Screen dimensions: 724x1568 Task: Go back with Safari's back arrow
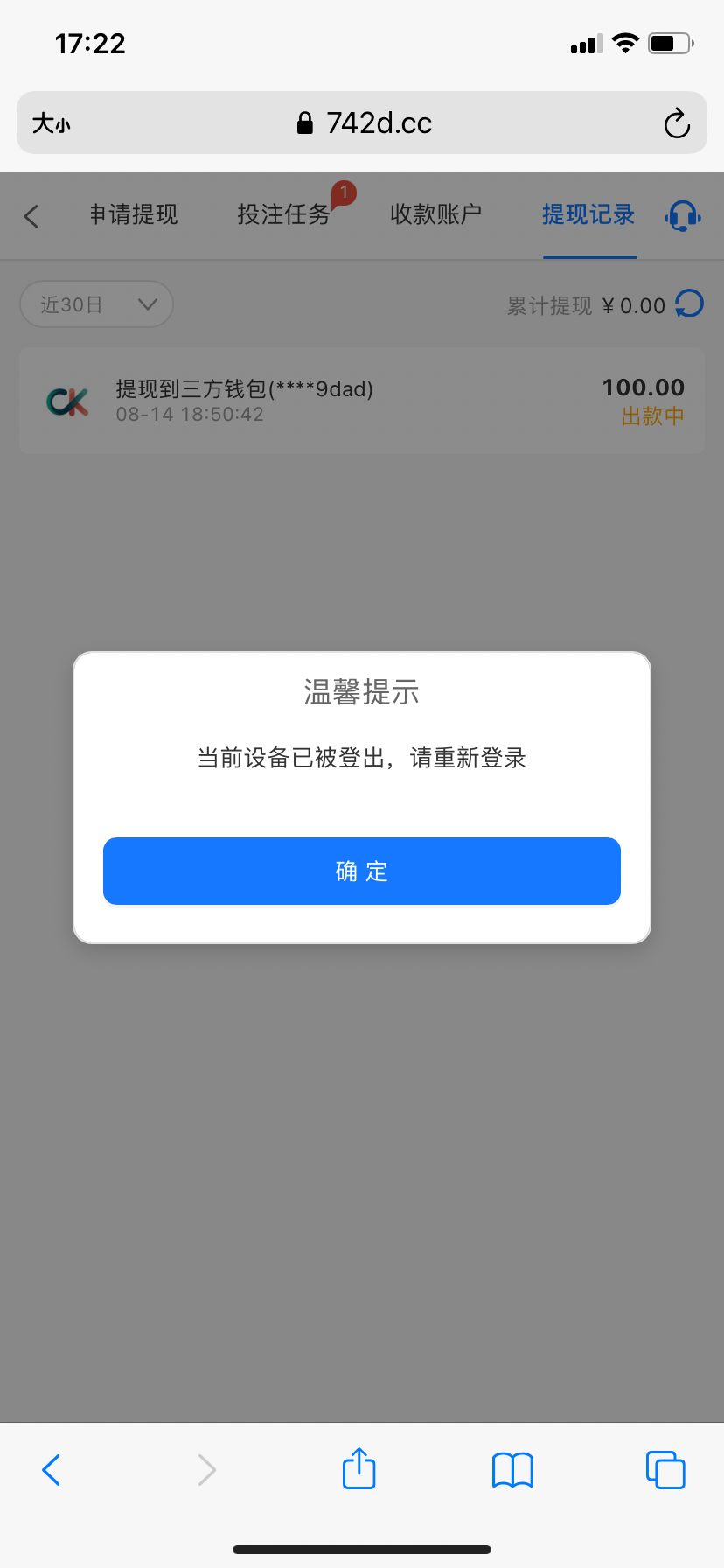click(x=52, y=1469)
